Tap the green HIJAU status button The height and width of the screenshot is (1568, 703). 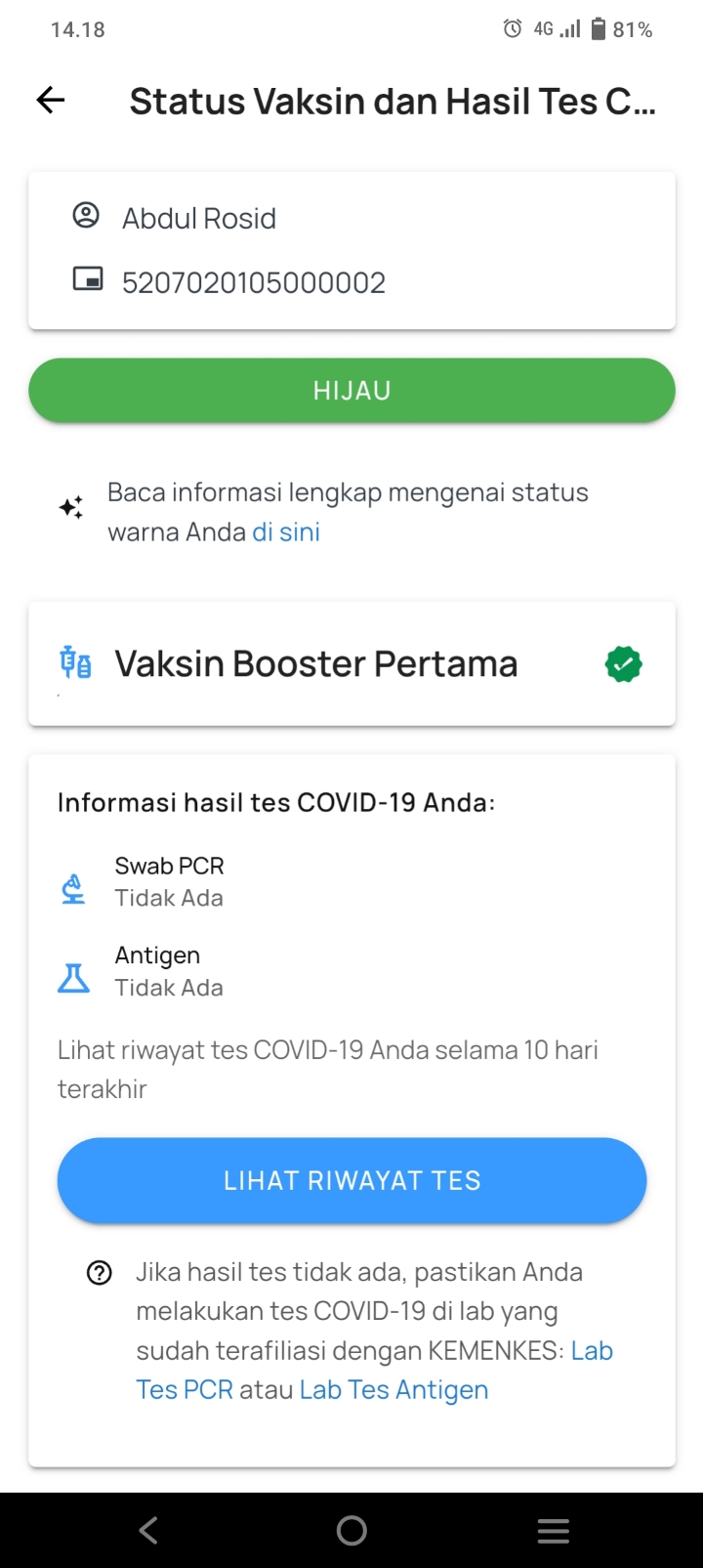pos(351,391)
